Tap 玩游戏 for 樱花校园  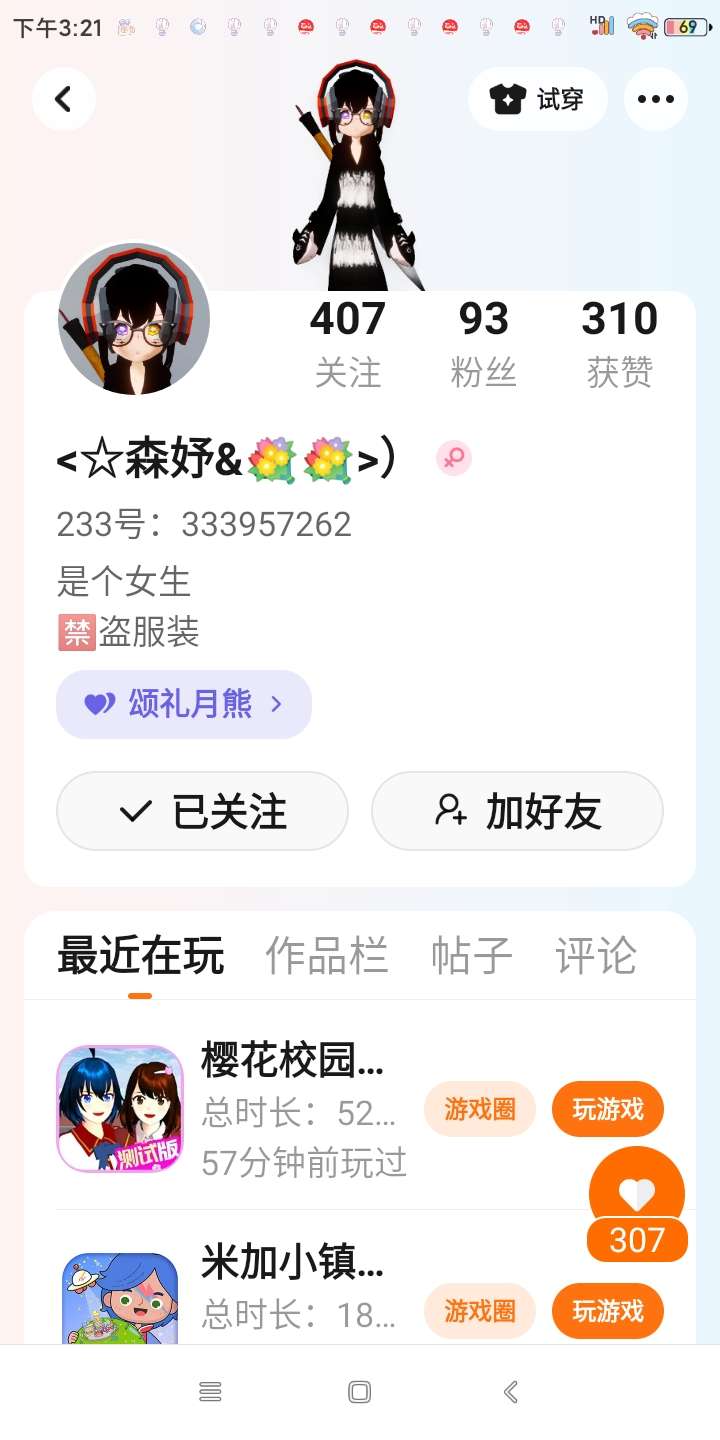[607, 1109]
